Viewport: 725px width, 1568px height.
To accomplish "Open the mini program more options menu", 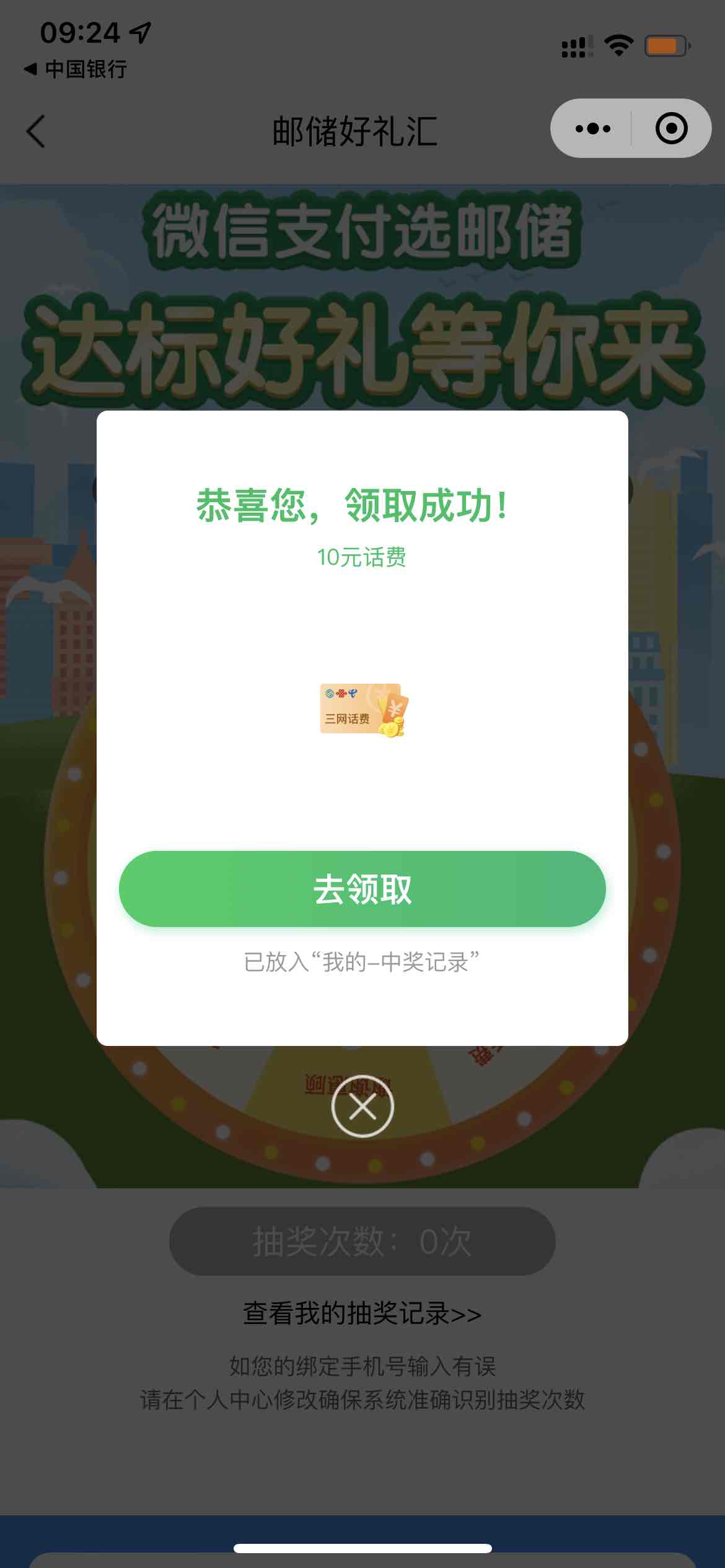I will [x=592, y=129].
